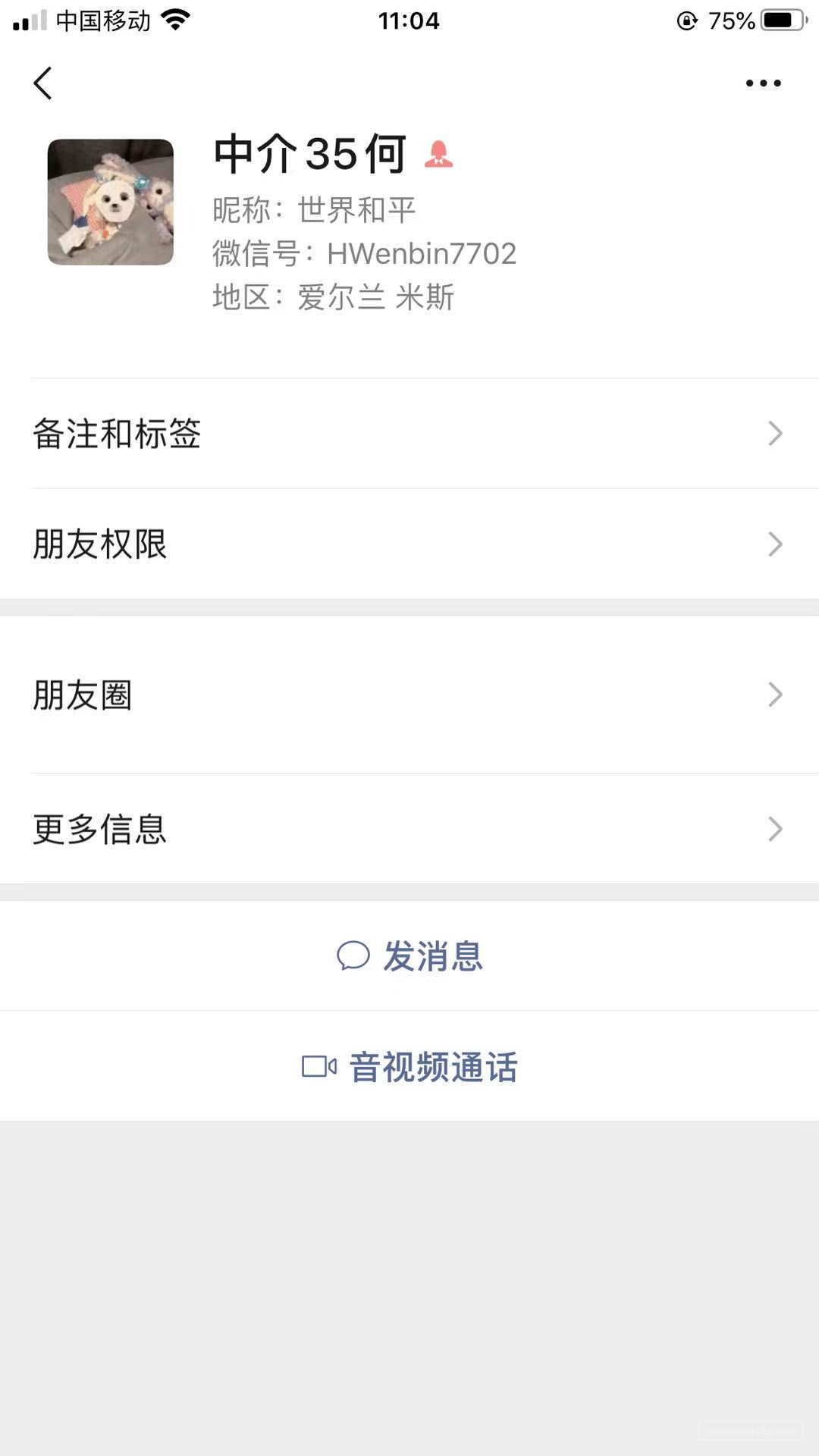Open the three-dot more options menu
This screenshot has width=819, height=1456.
point(763,83)
